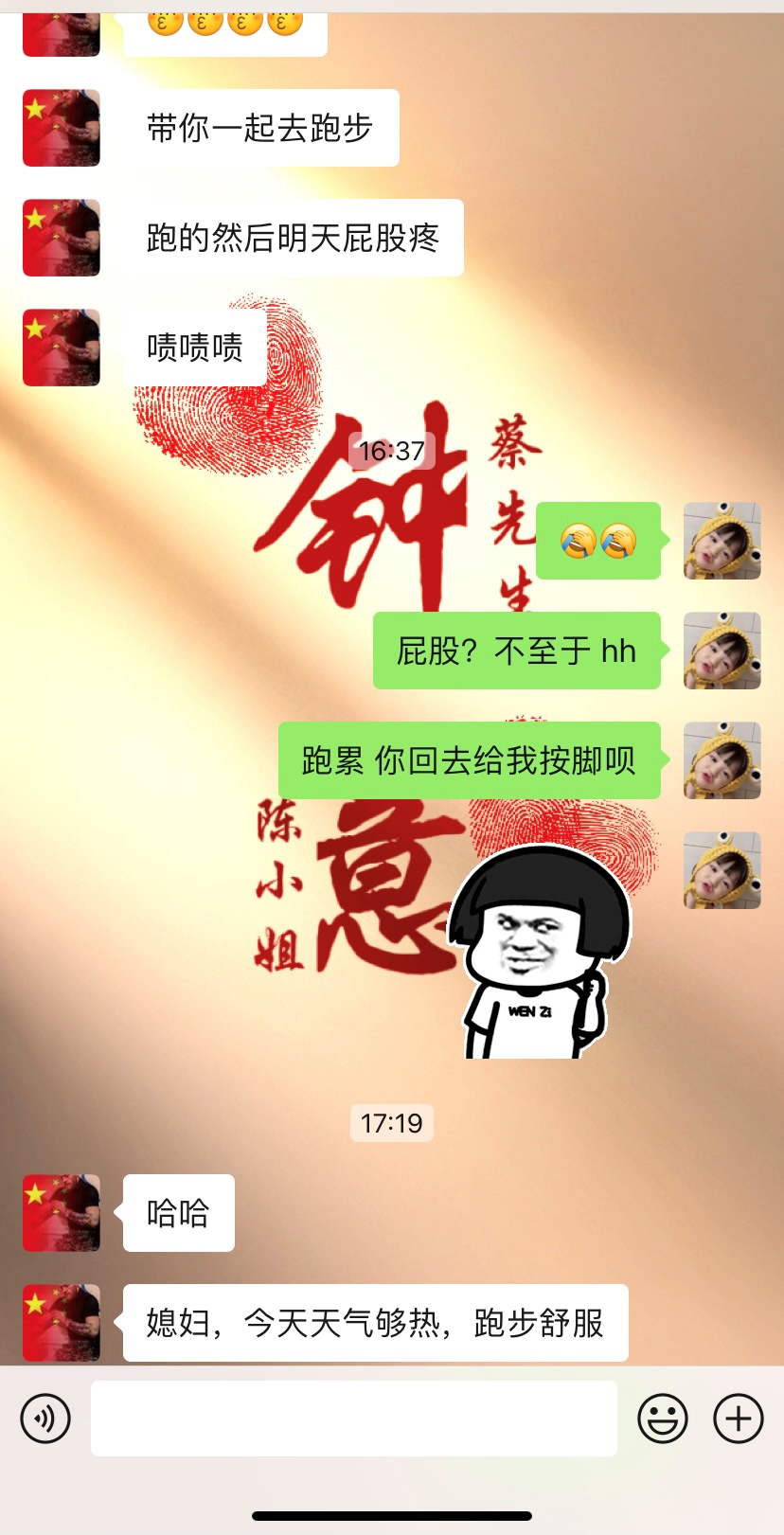Screen dimensions: 784x1535
Task: Open the WEN ZI sticker image
Action: click(x=540, y=952)
